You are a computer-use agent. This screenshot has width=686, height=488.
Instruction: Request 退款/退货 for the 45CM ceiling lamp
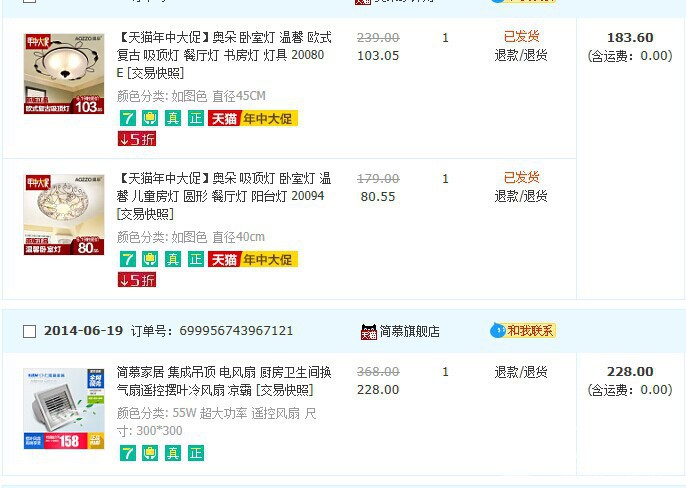pos(521,56)
